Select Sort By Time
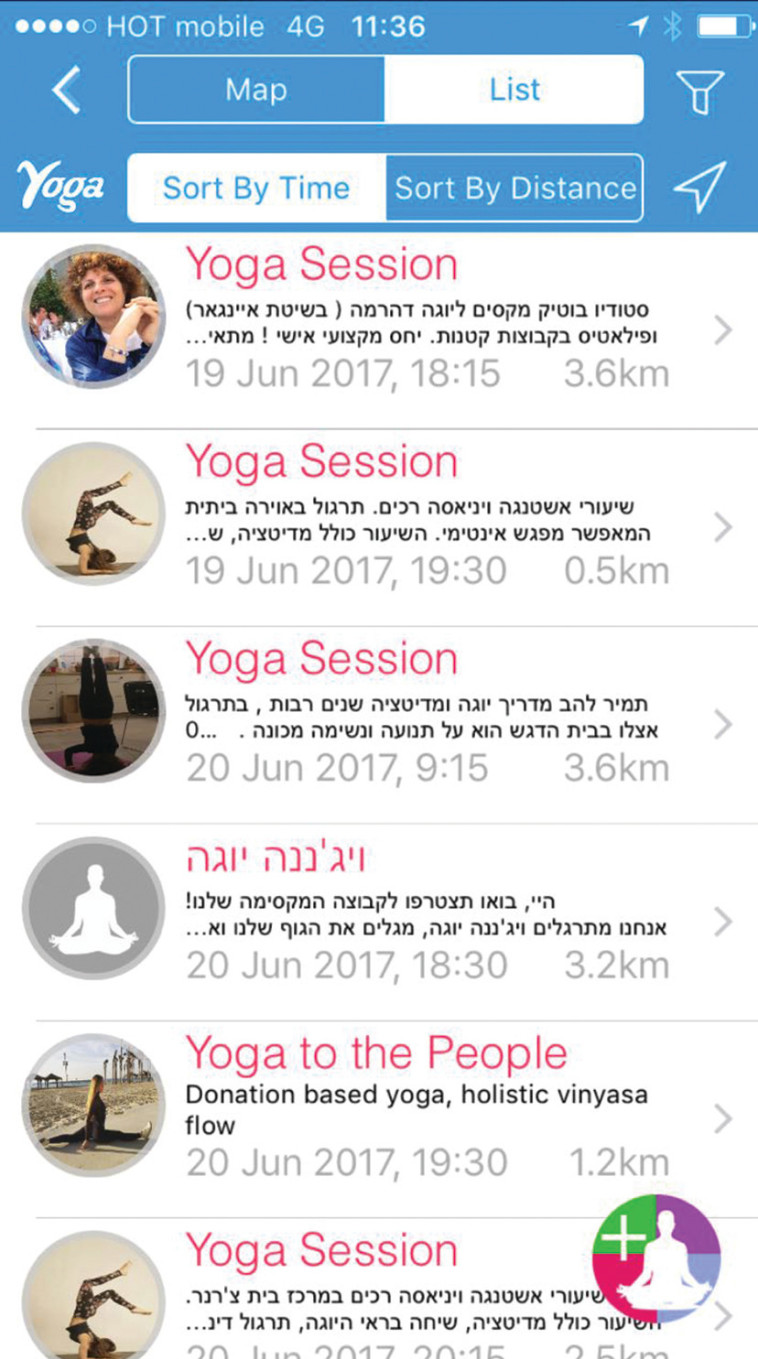 pyautogui.click(x=256, y=187)
